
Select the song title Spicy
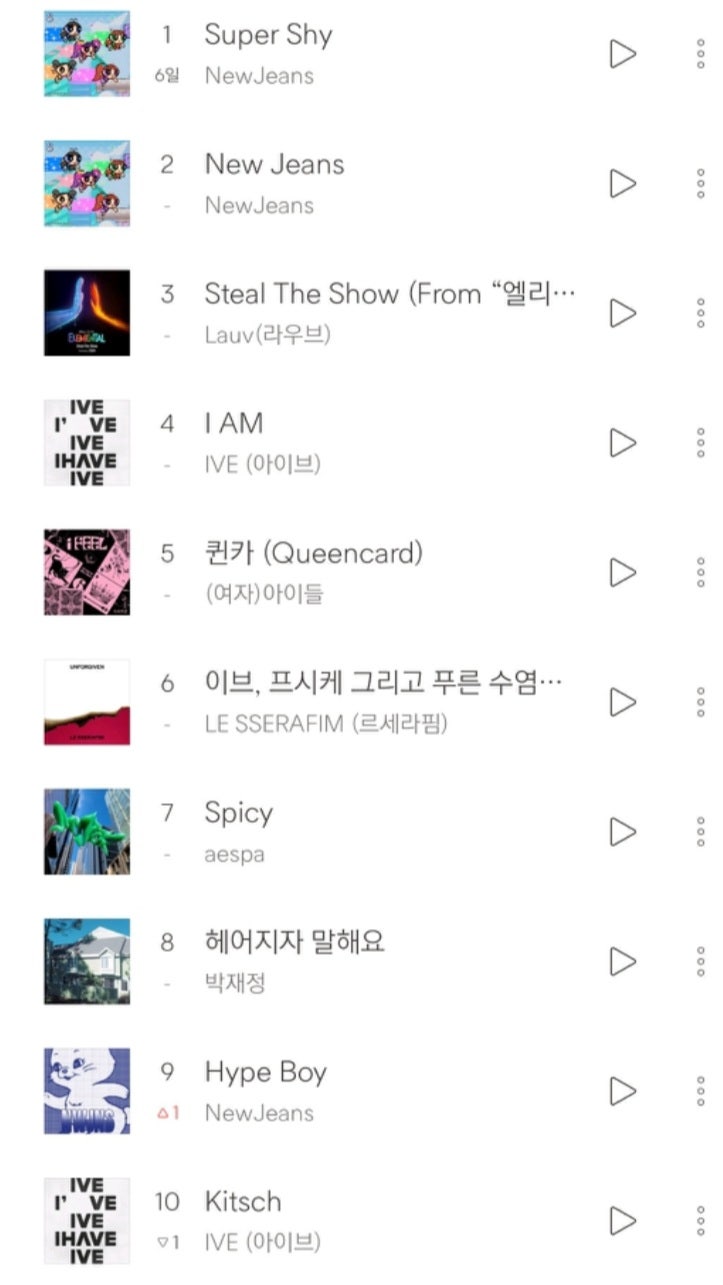(237, 813)
